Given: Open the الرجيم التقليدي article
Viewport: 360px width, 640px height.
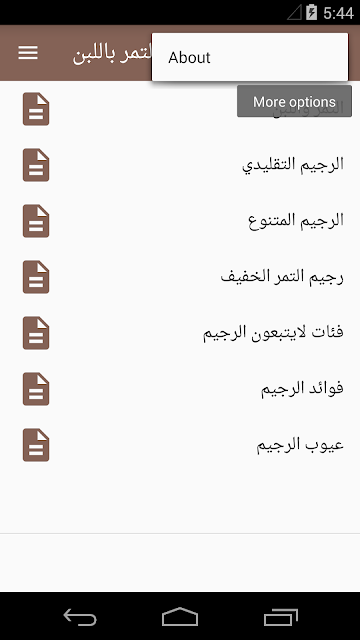Looking at the screenshot, I should 180,165.
